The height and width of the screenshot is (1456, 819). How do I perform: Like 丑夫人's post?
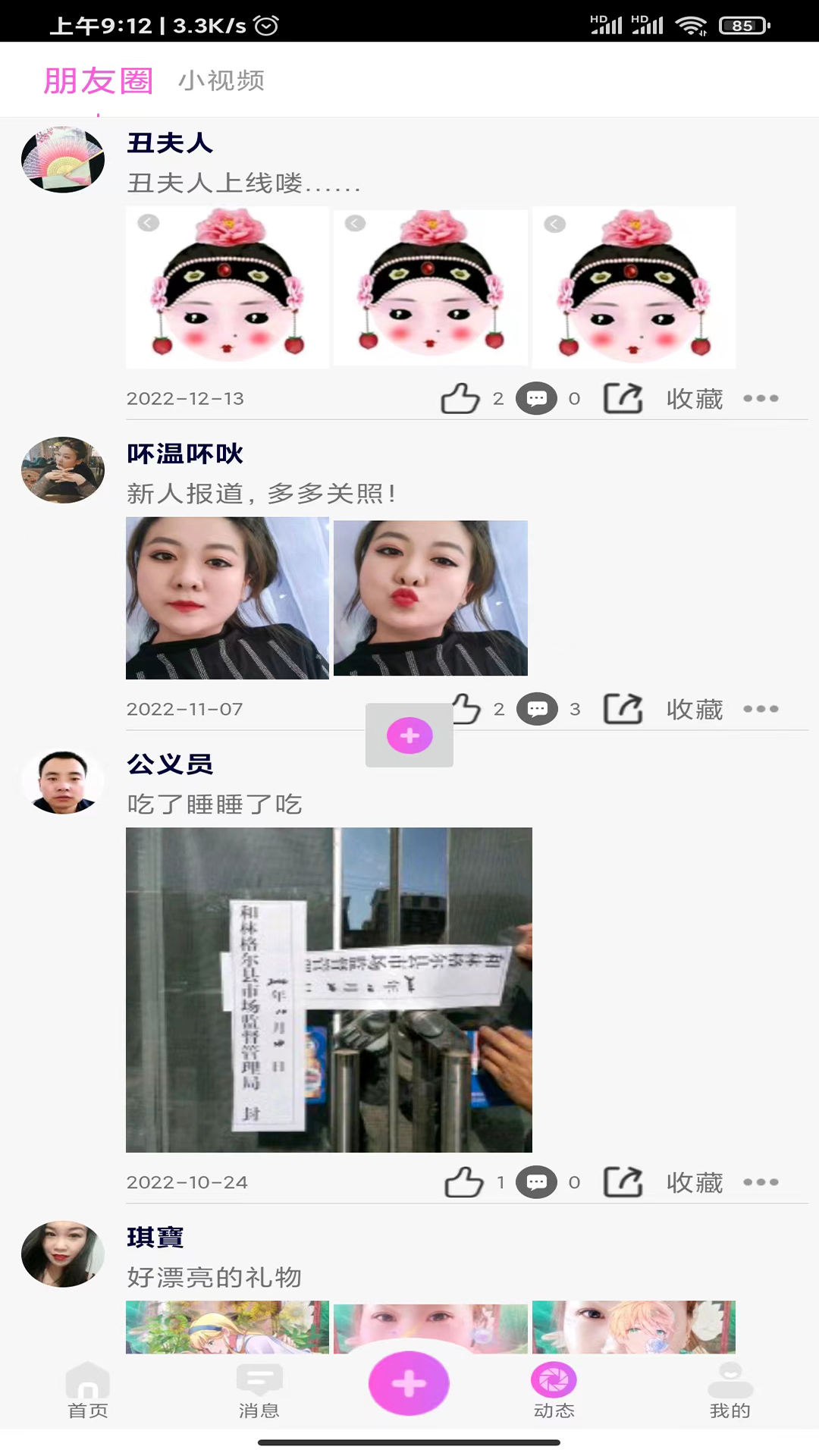[x=460, y=398]
